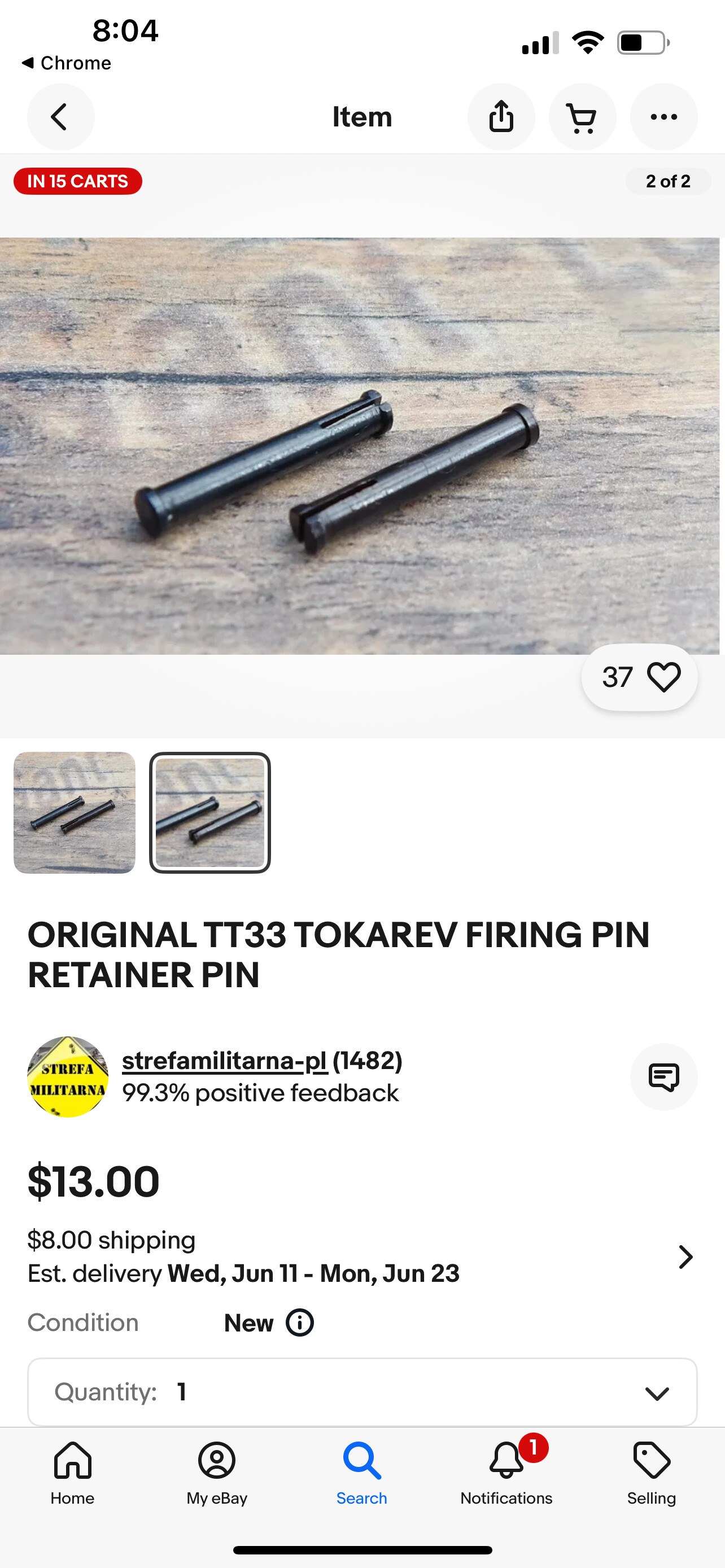Image resolution: width=725 pixels, height=1568 pixels.
Task: Open seller strefamilitarna-pl profile
Action: (x=225, y=1061)
